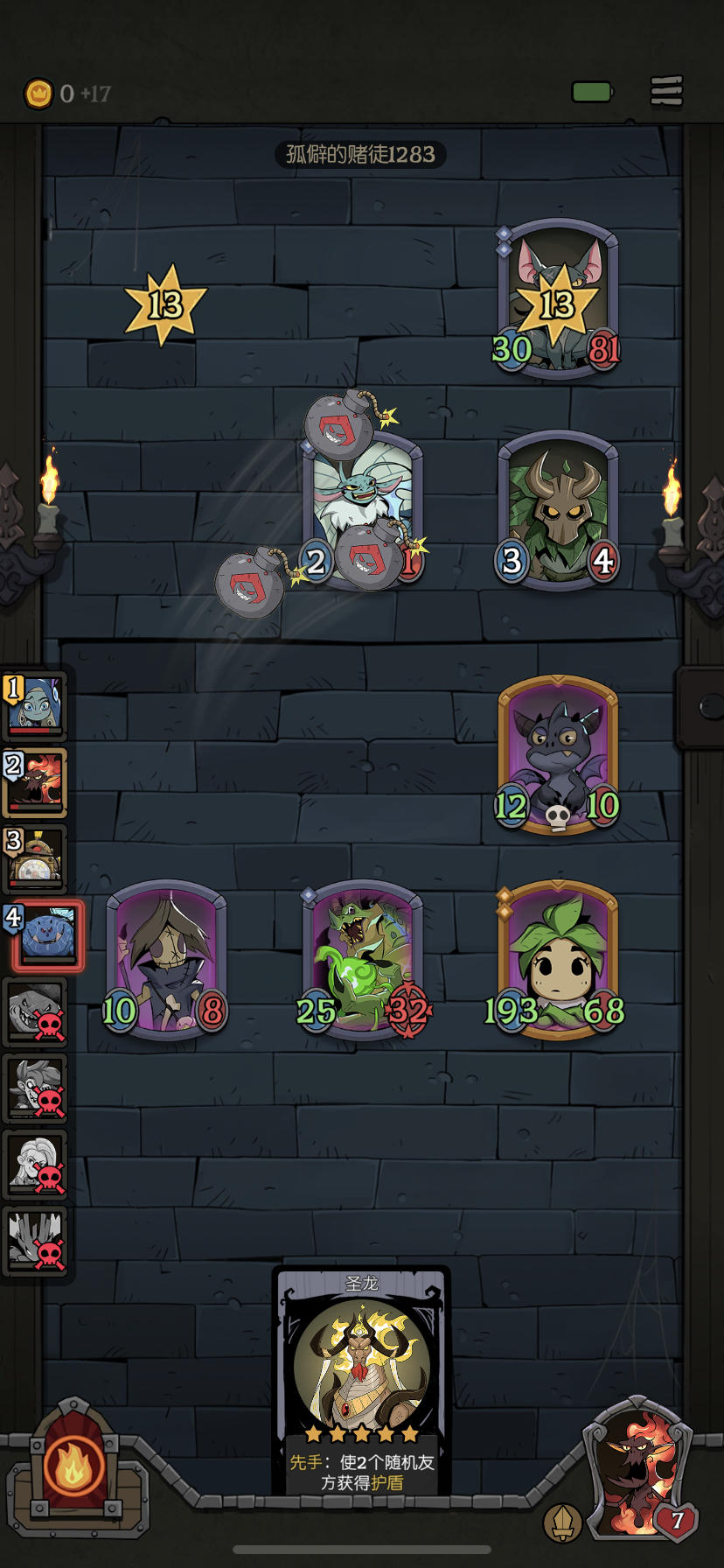Select the 圣龙 card at the bottom
This screenshot has width=724, height=1568.
tap(362, 1365)
